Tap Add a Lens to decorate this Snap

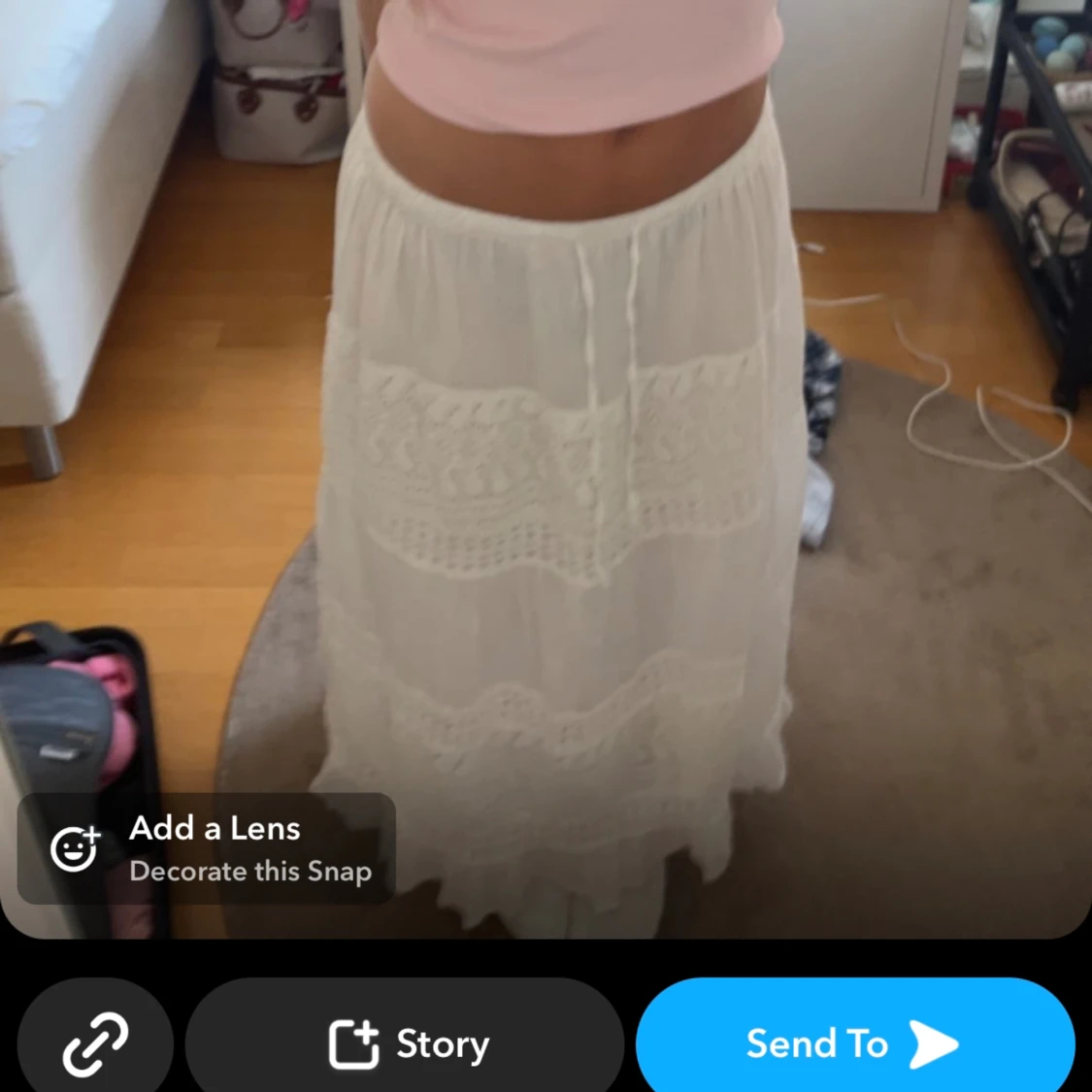pos(206,848)
